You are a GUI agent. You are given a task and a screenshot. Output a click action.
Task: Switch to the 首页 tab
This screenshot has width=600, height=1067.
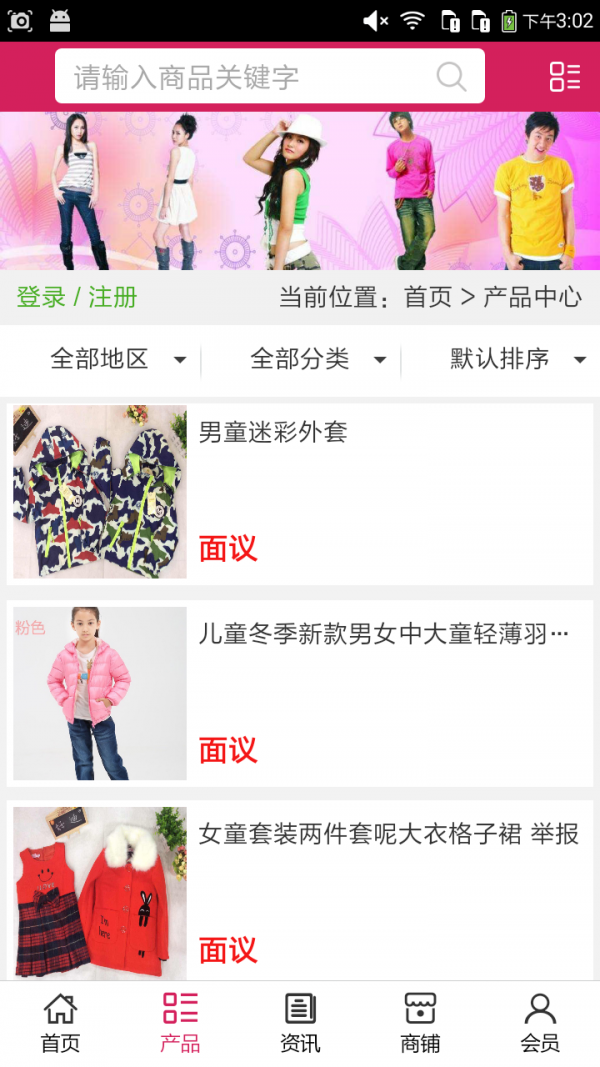[x=60, y=1023]
